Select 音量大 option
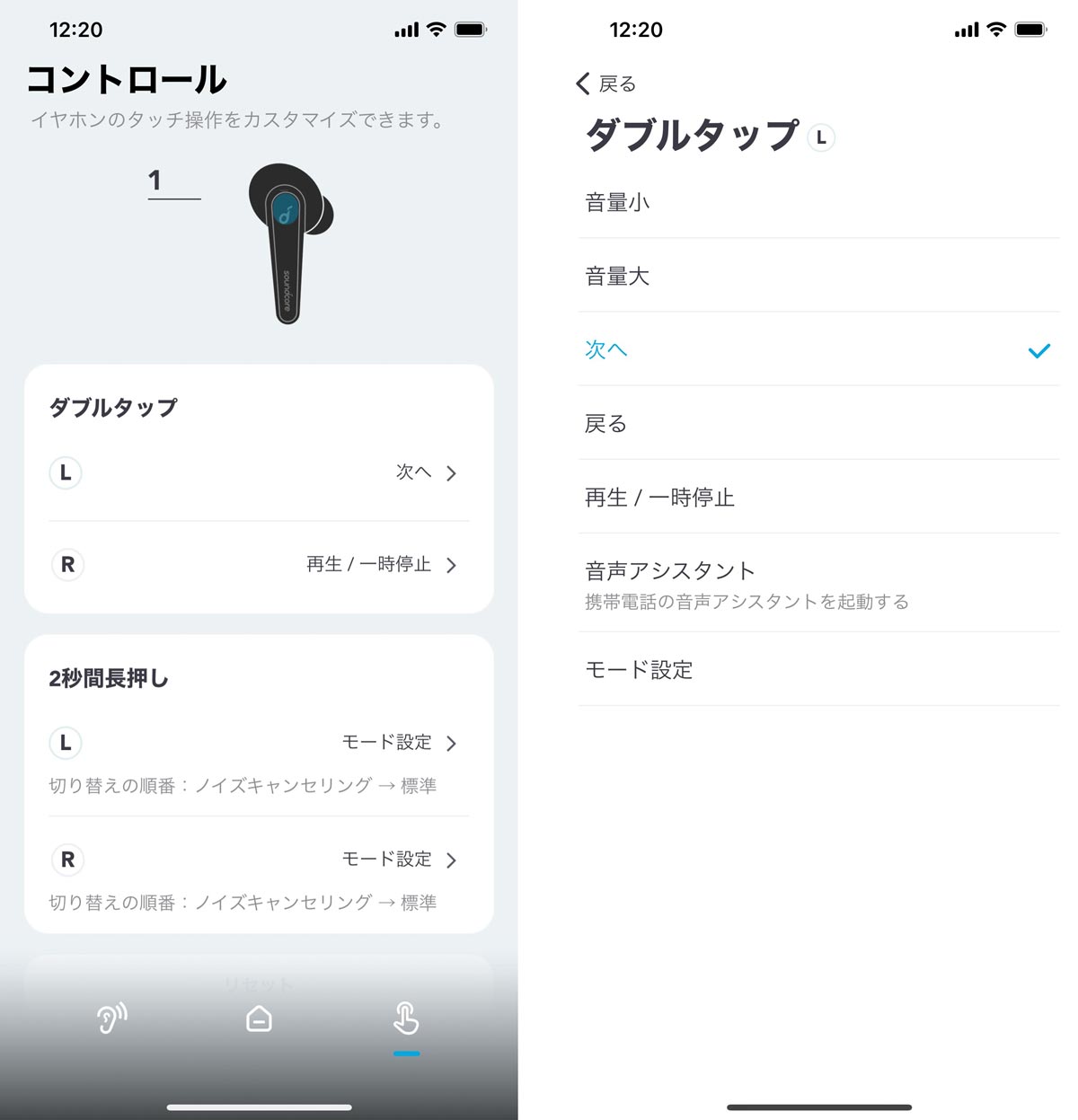 pyautogui.click(x=817, y=277)
